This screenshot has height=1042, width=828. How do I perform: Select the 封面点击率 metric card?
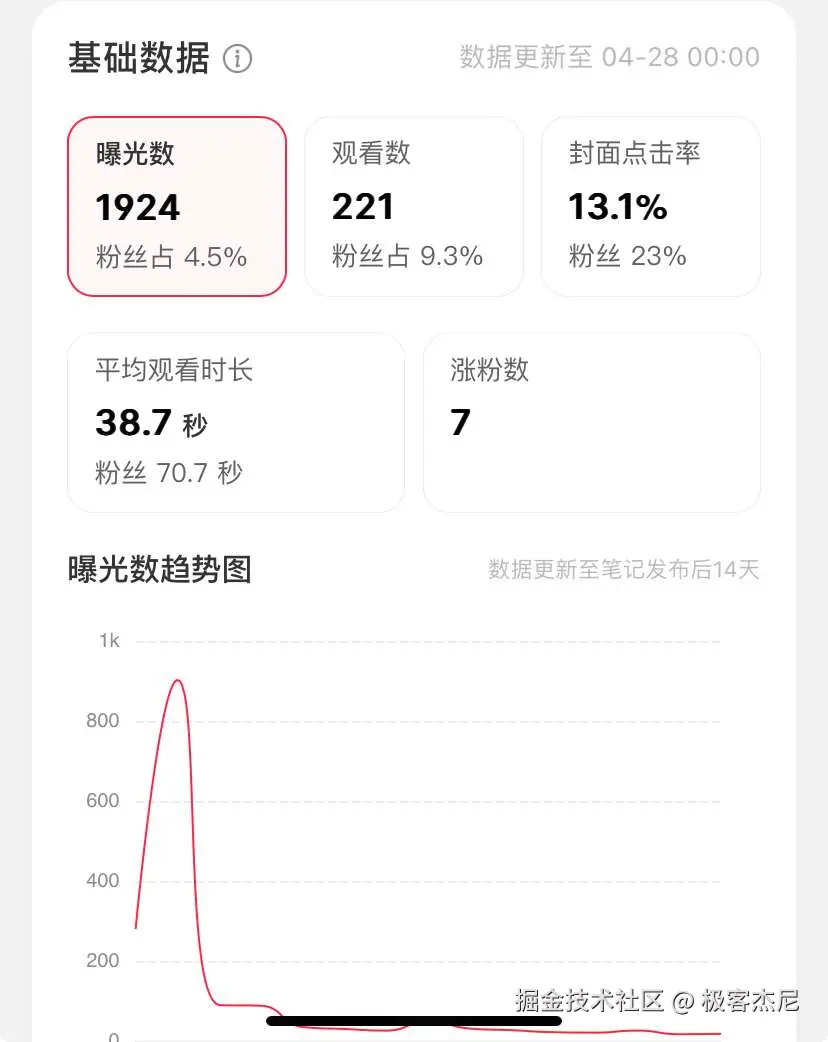pos(650,207)
